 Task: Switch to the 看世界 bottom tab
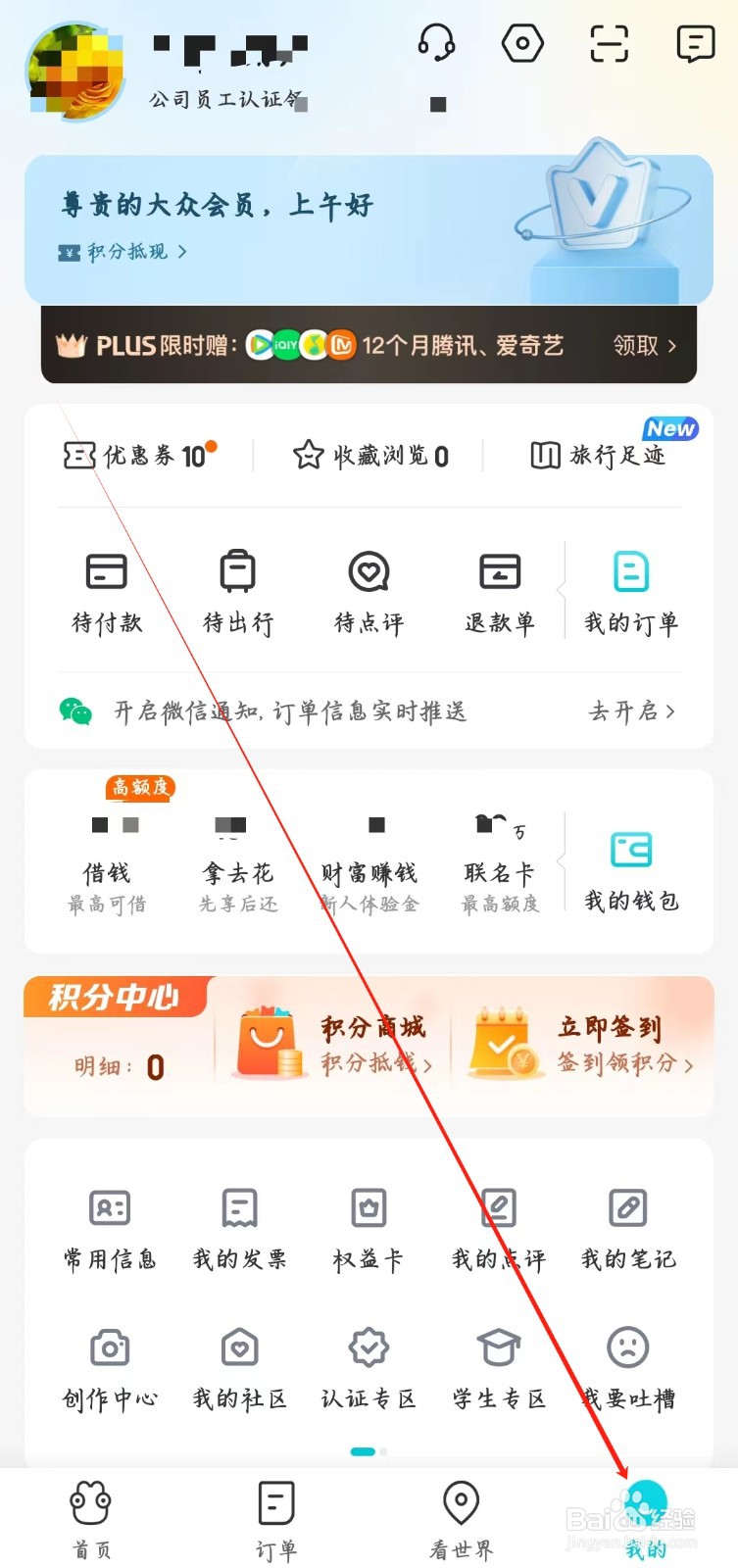461,1514
